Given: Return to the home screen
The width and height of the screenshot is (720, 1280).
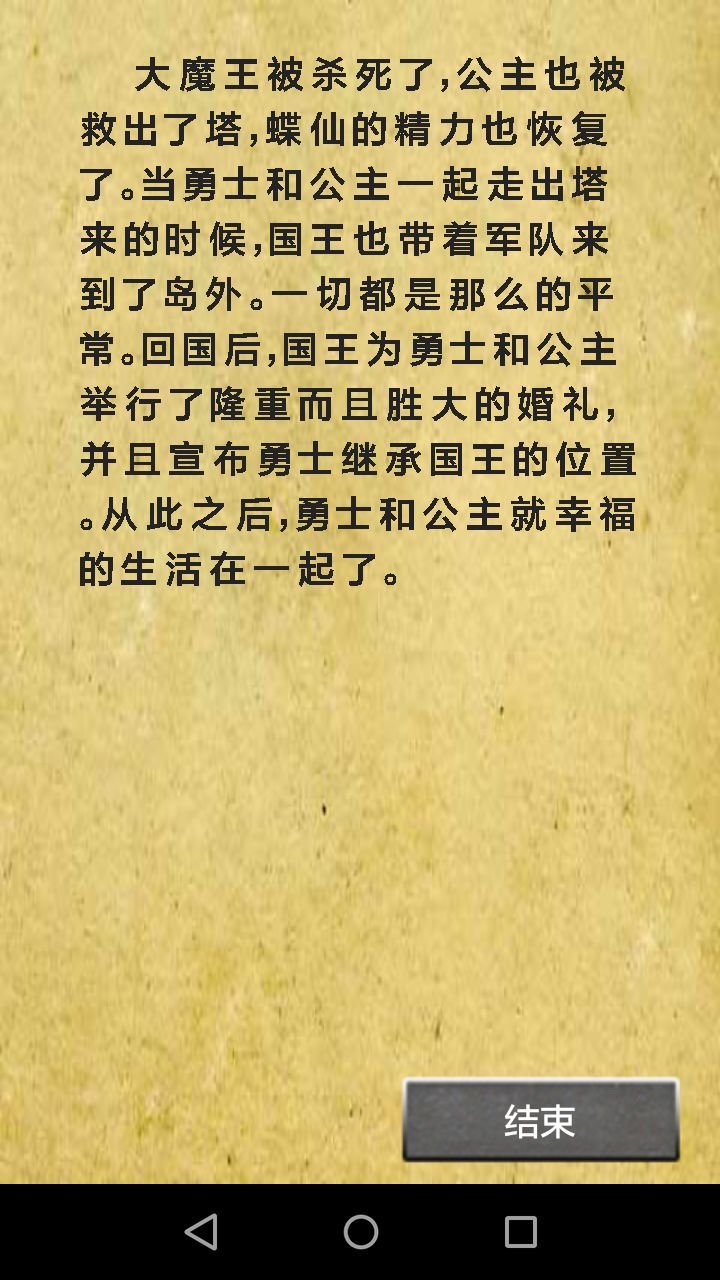Looking at the screenshot, I should pos(360,1232).
